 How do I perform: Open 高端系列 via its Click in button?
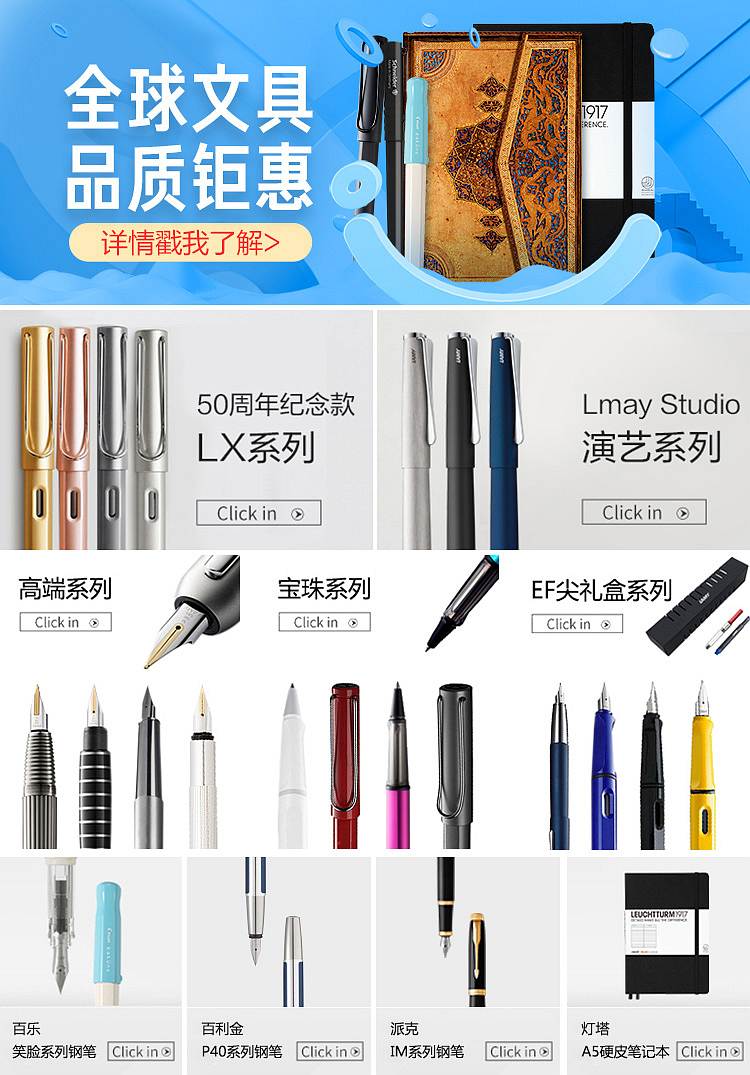pyautogui.click(x=65, y=622)
